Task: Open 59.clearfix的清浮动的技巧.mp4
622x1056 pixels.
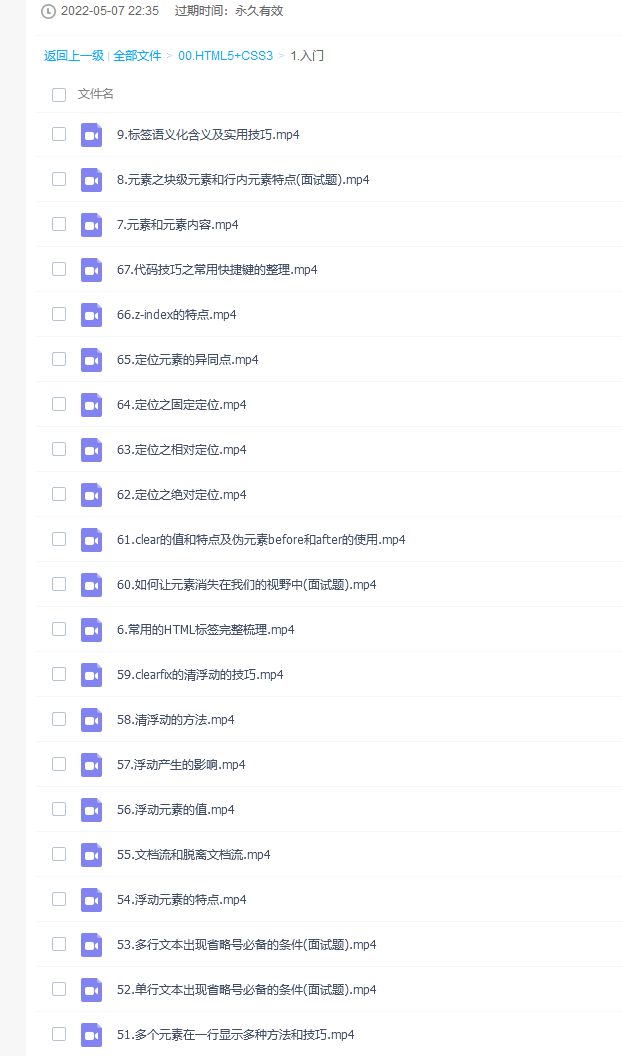Action: point(200,675)
